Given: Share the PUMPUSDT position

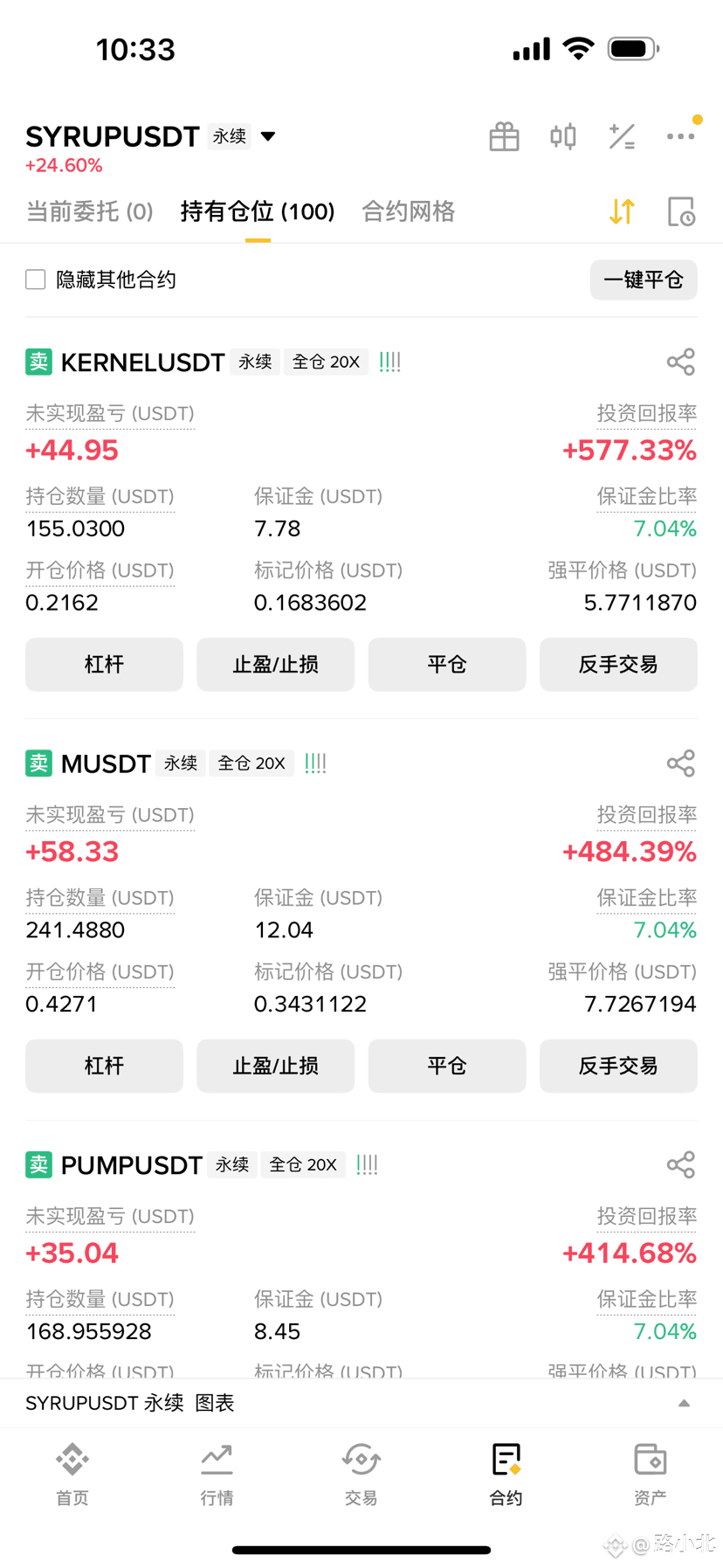Looking at the screenshot, I should (x=681, y=1164).
